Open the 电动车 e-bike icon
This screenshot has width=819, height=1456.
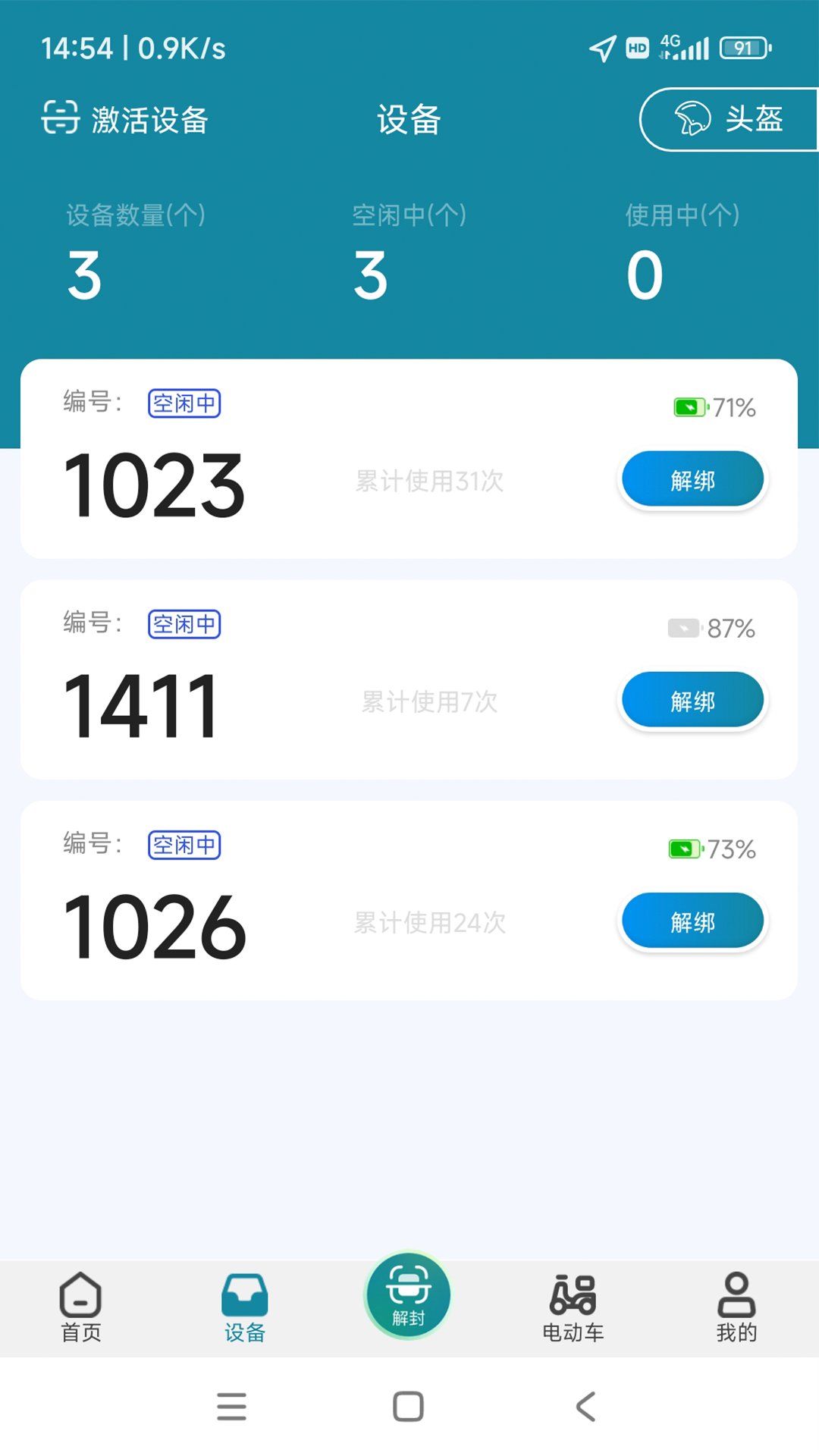573,1291
